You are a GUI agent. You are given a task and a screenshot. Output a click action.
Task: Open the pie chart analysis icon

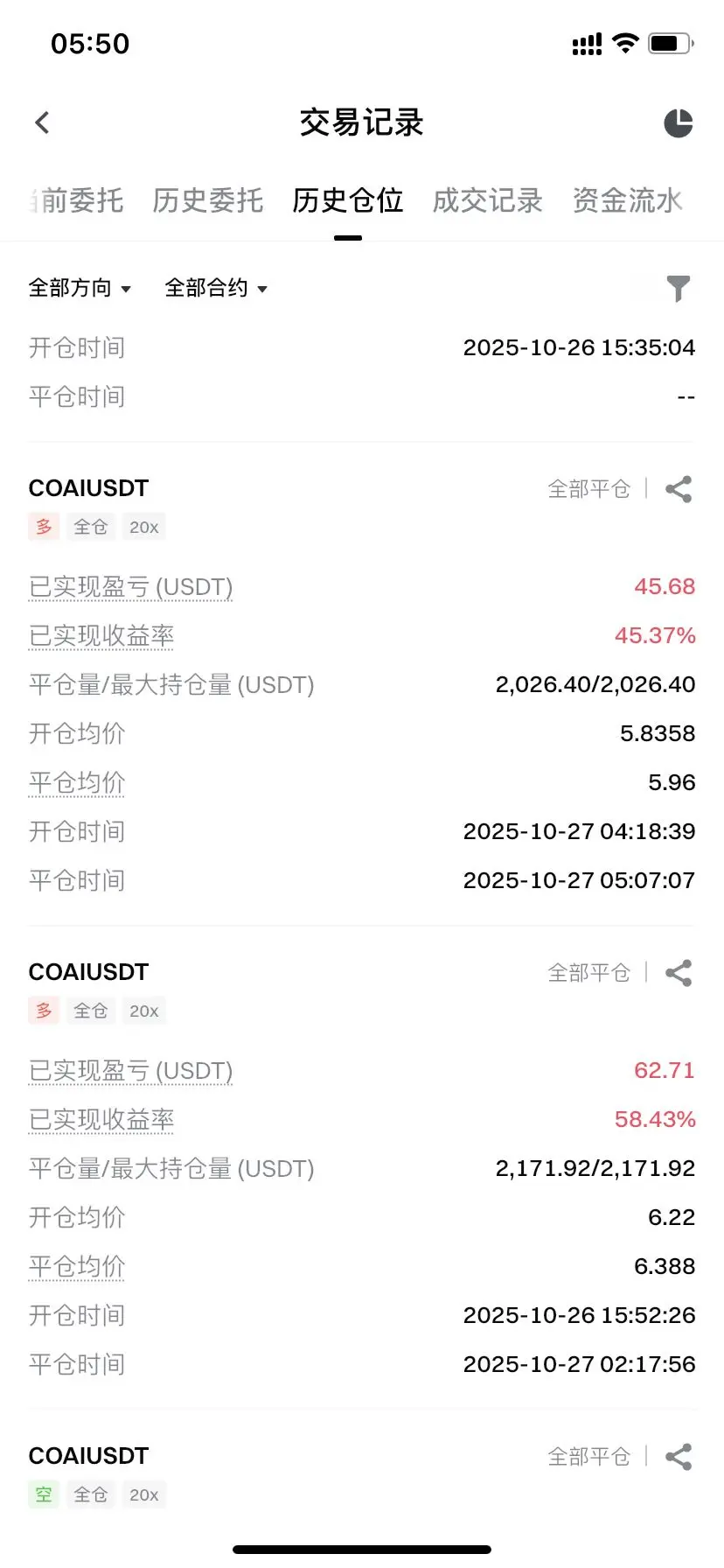[678, 123]
